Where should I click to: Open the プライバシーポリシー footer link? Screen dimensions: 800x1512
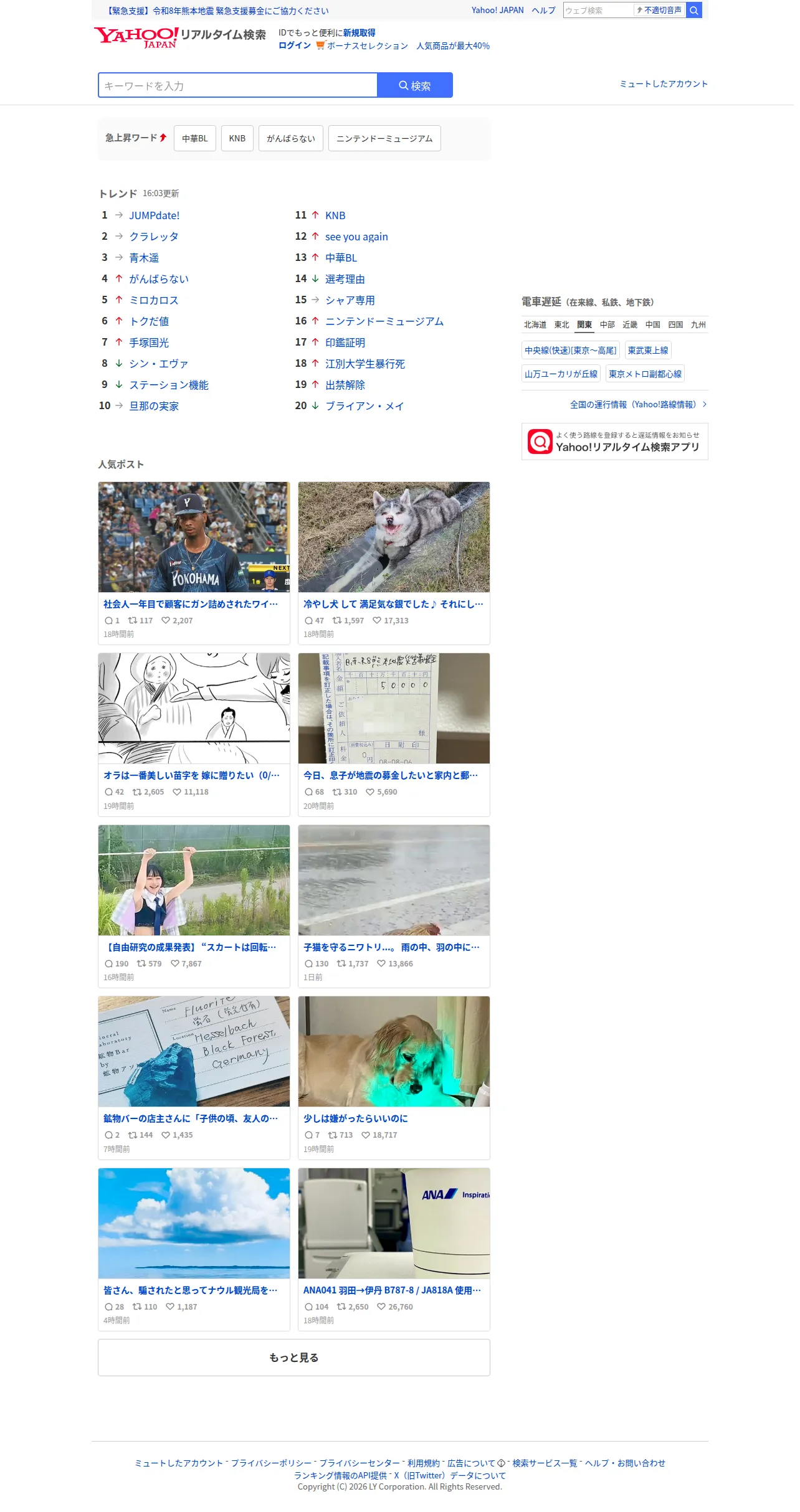271,1463
